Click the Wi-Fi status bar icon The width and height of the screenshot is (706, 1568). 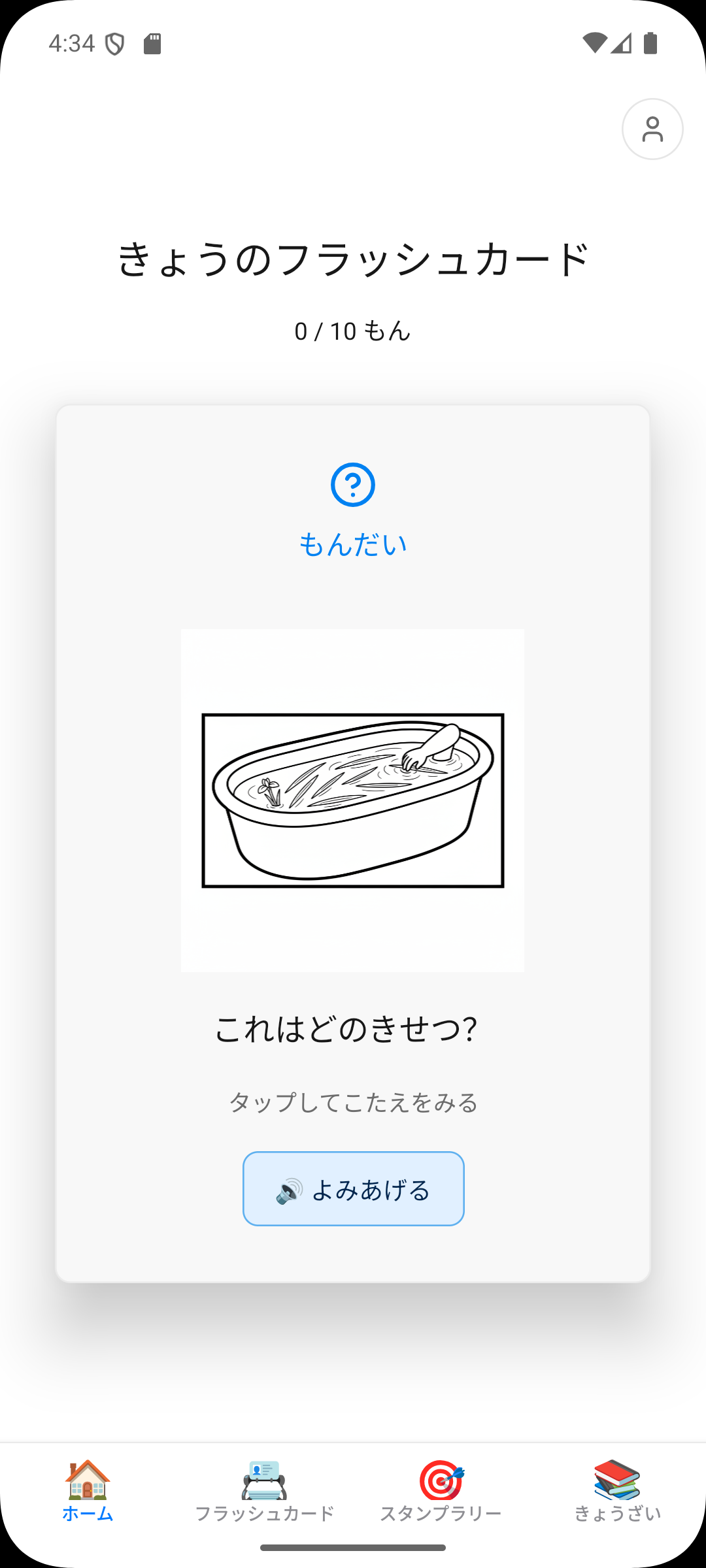tap(595, 41)
